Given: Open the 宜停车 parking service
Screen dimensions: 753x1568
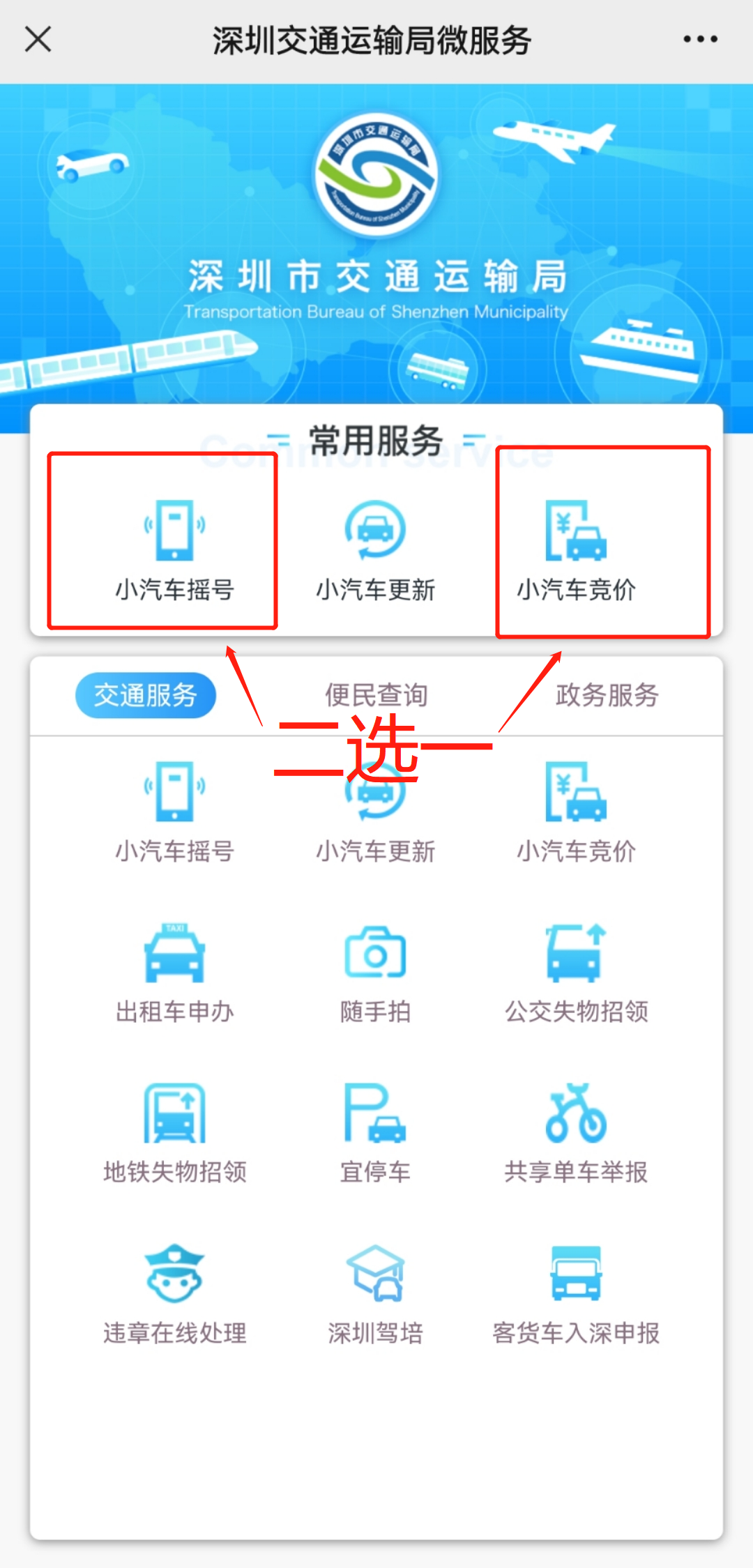Looking at the screenshot, I should (x=375, y=1133).
